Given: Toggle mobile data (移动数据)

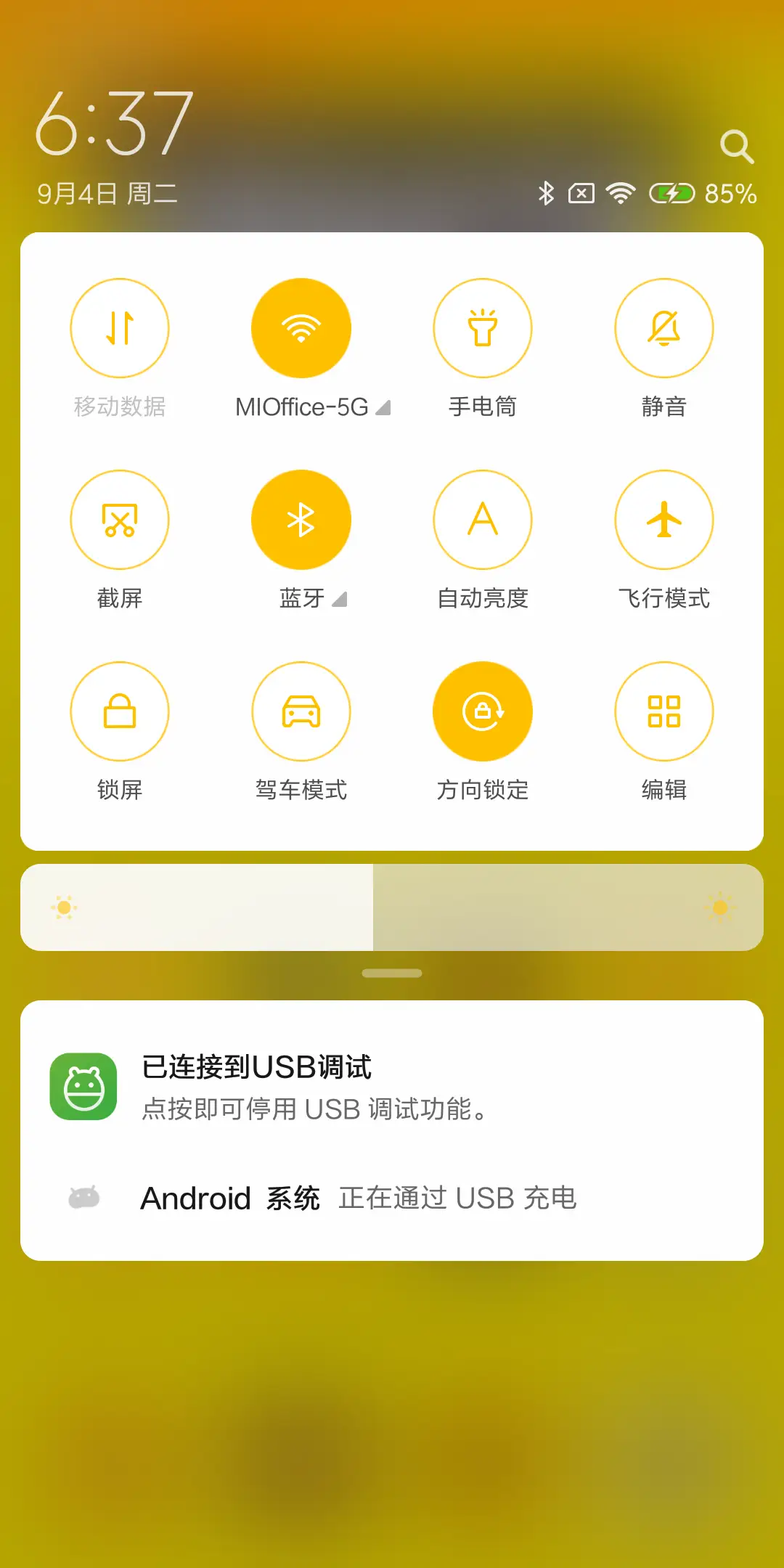Looking at the screenshot, I should (x=120, y=328).
